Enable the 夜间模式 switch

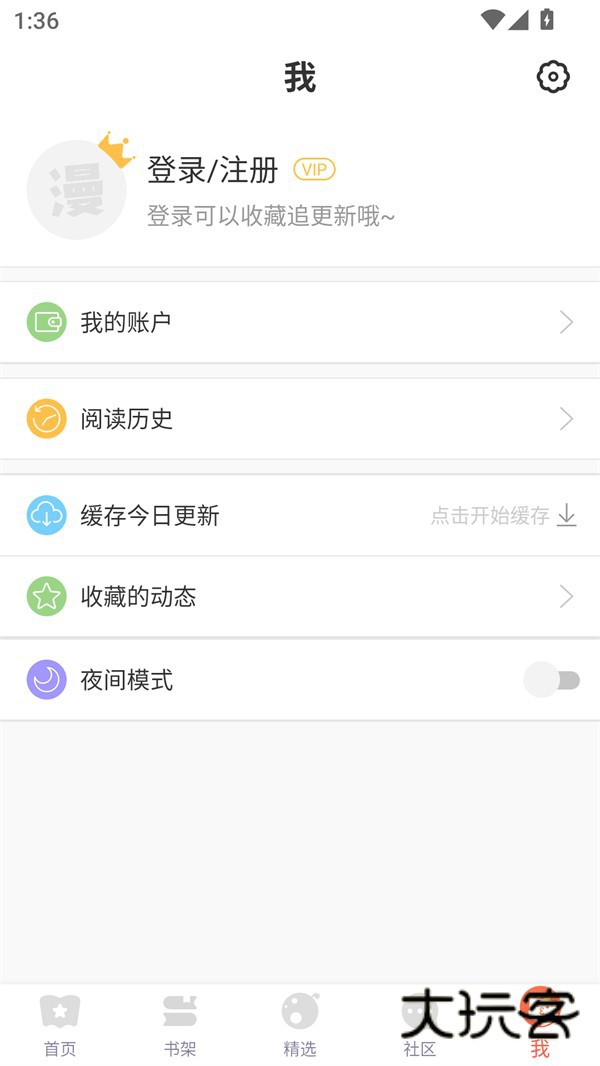pyautogui.click(x=552, y=680)
